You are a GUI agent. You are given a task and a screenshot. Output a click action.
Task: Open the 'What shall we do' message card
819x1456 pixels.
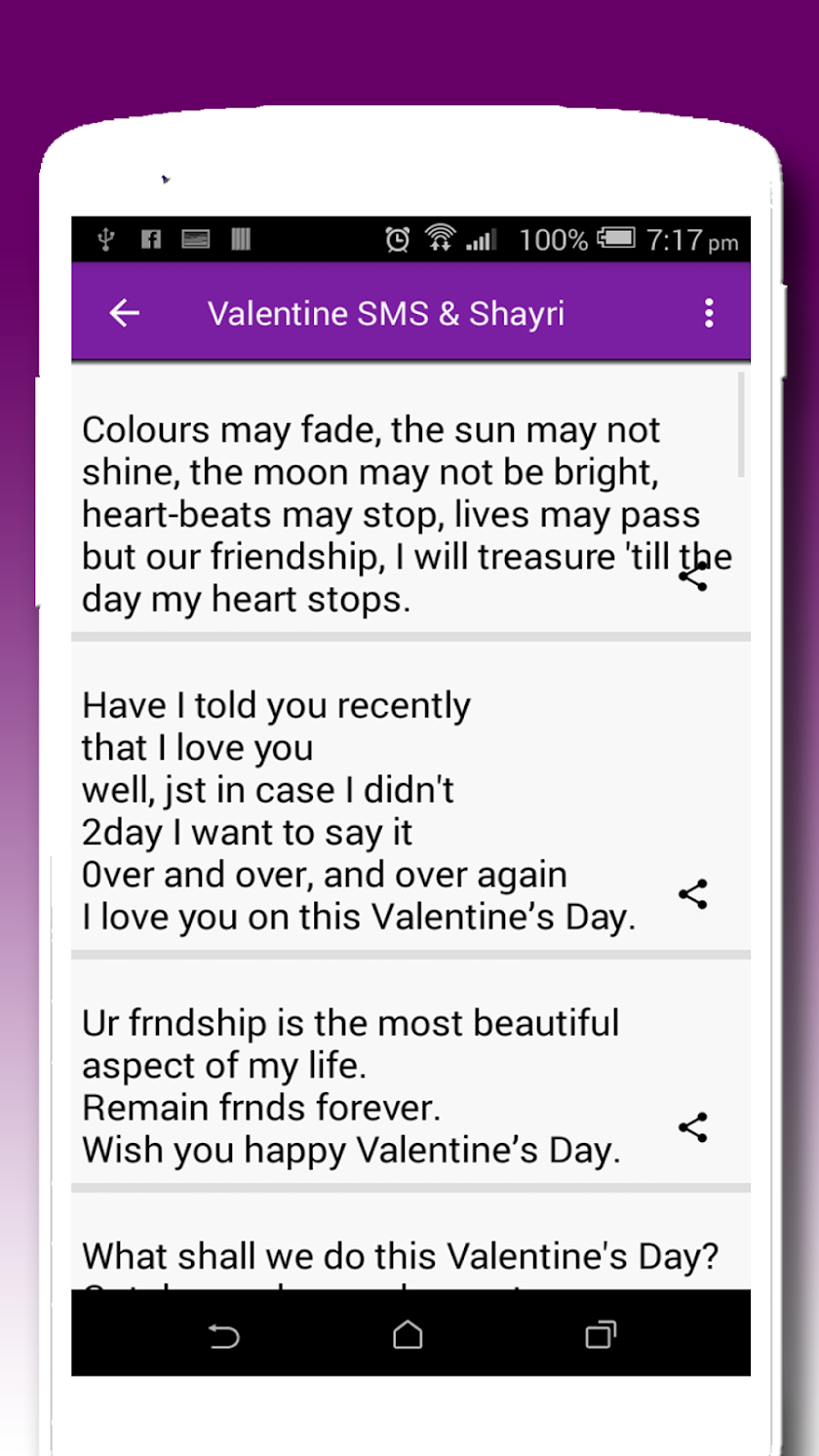tap(400, 1256)
